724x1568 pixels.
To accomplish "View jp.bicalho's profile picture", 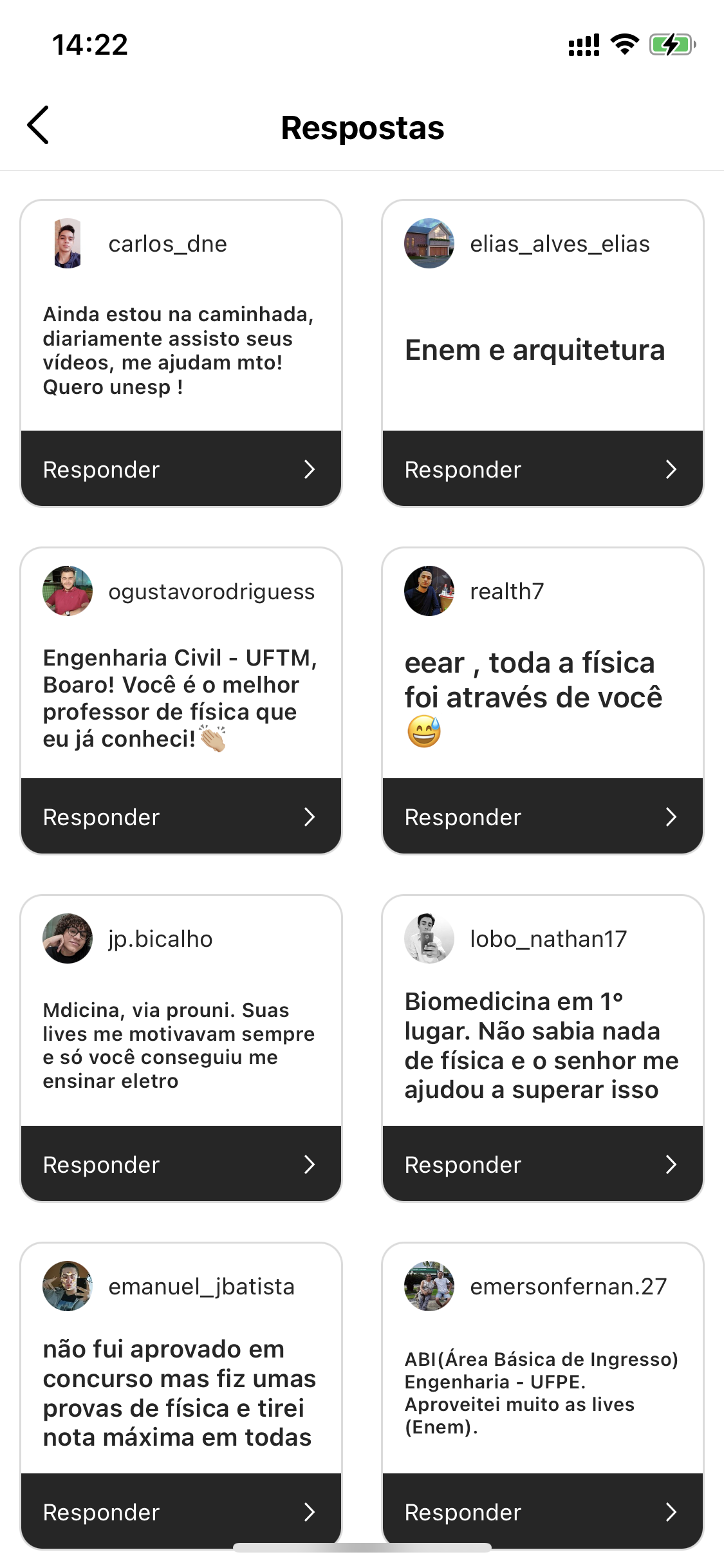I will coord(68,938).
